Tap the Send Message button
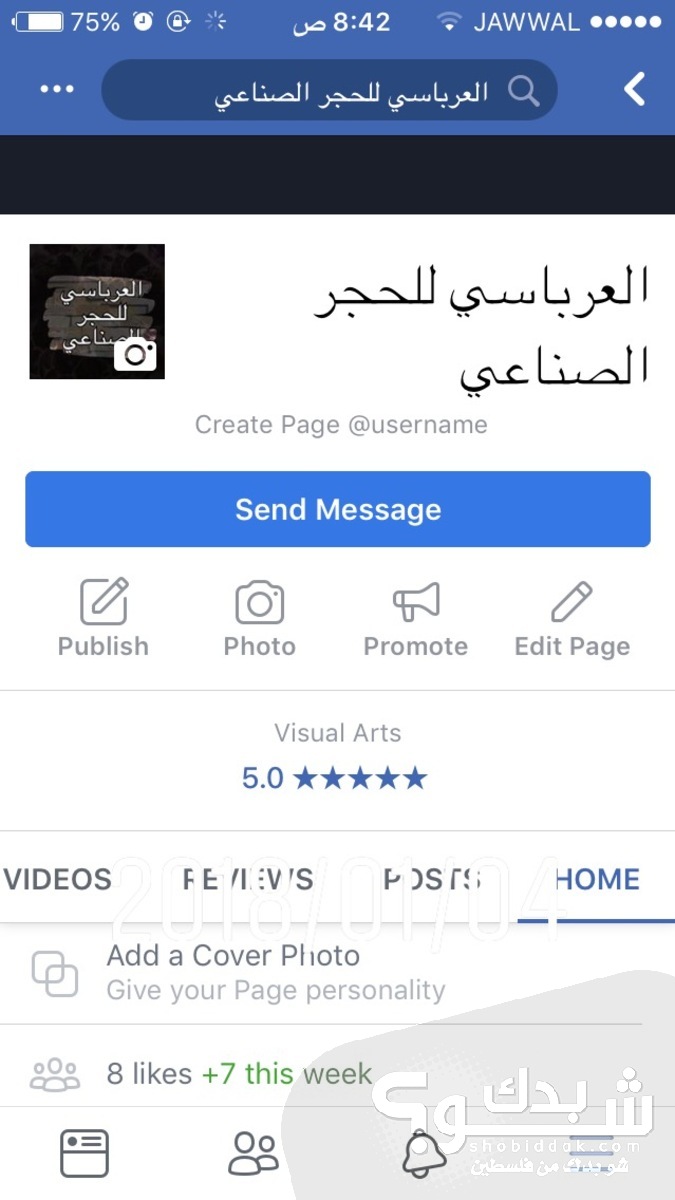This screenshot has height=1200, width=675. point(338,510)
